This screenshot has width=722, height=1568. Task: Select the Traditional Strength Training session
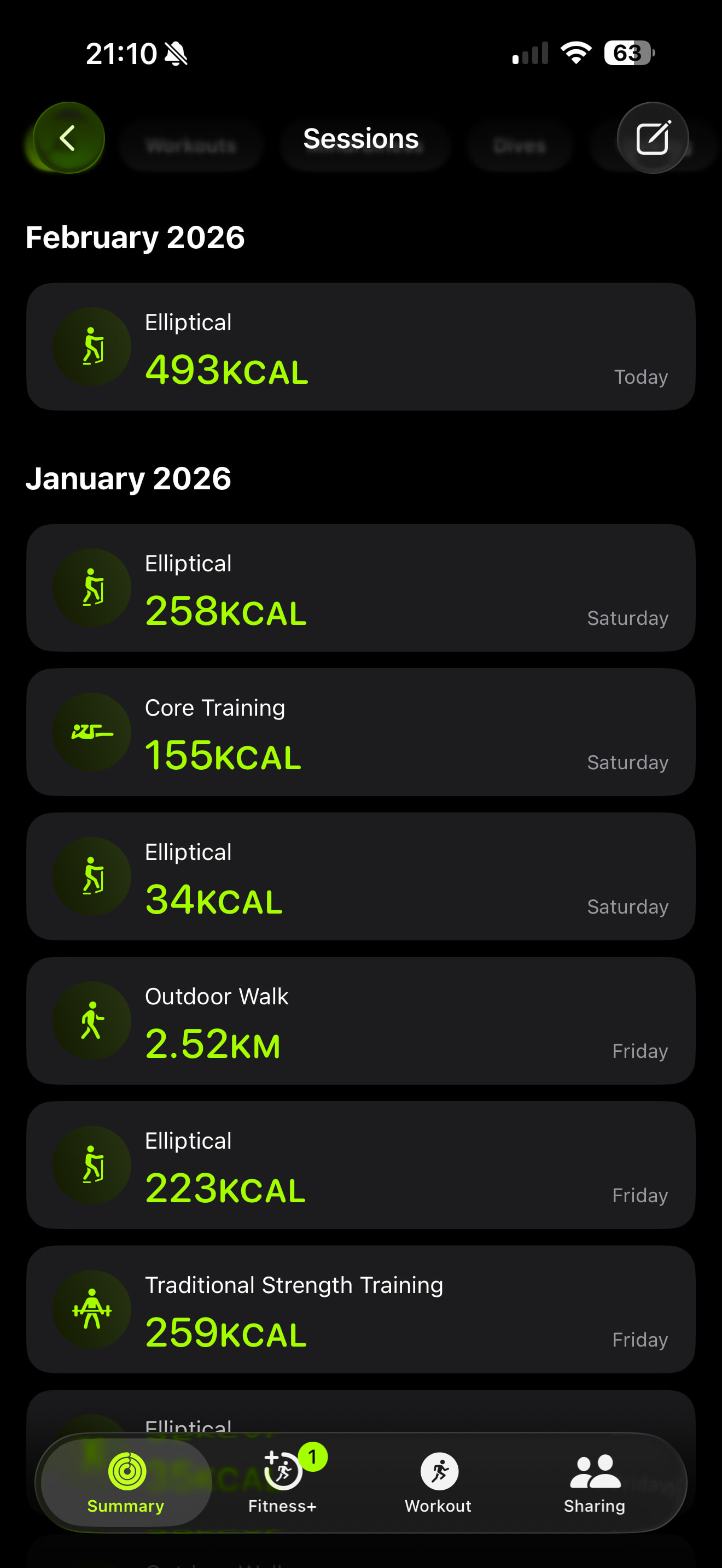tap(360, 1309)
